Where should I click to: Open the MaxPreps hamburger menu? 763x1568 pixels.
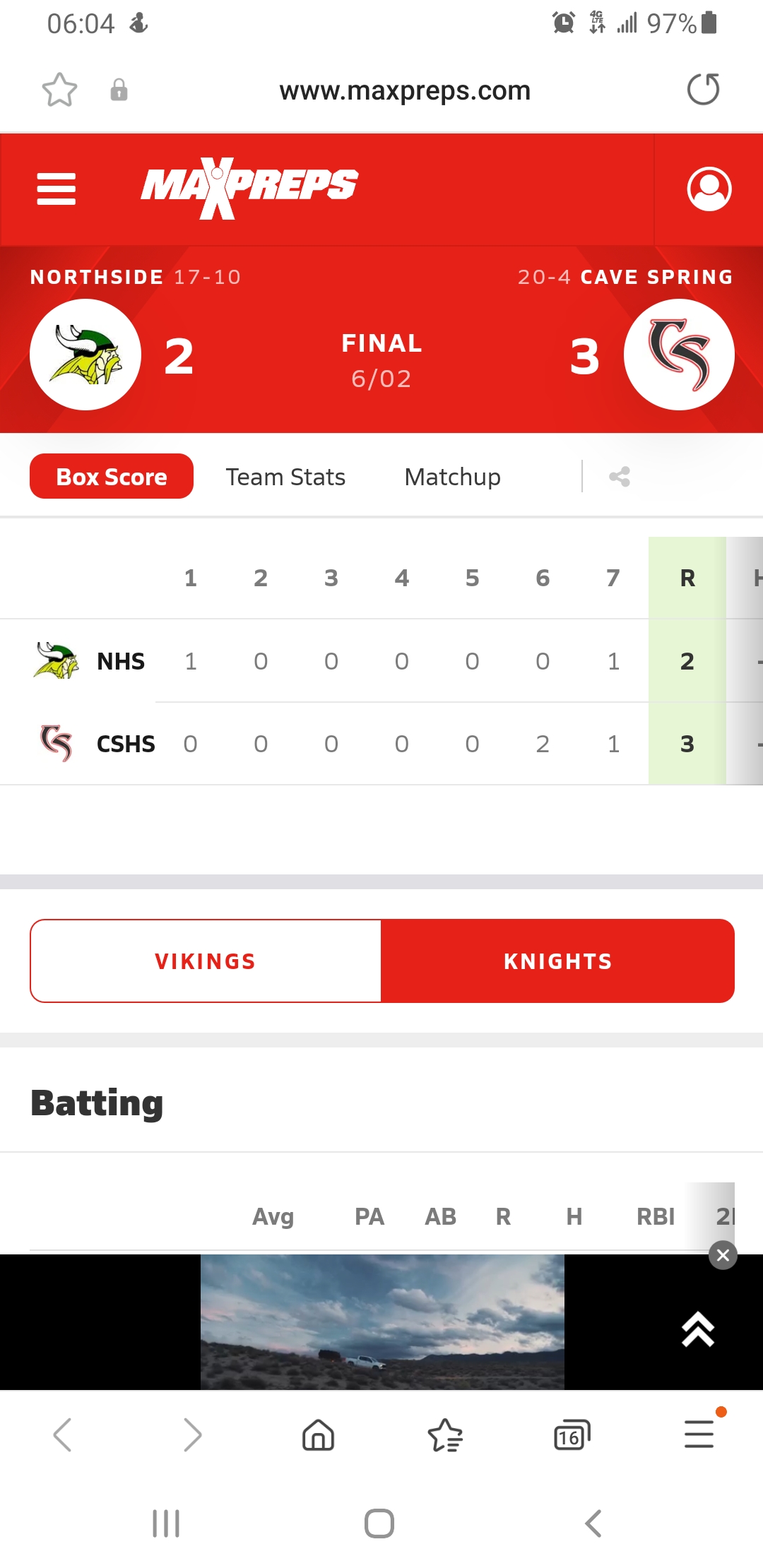click(x=57, y=189)
